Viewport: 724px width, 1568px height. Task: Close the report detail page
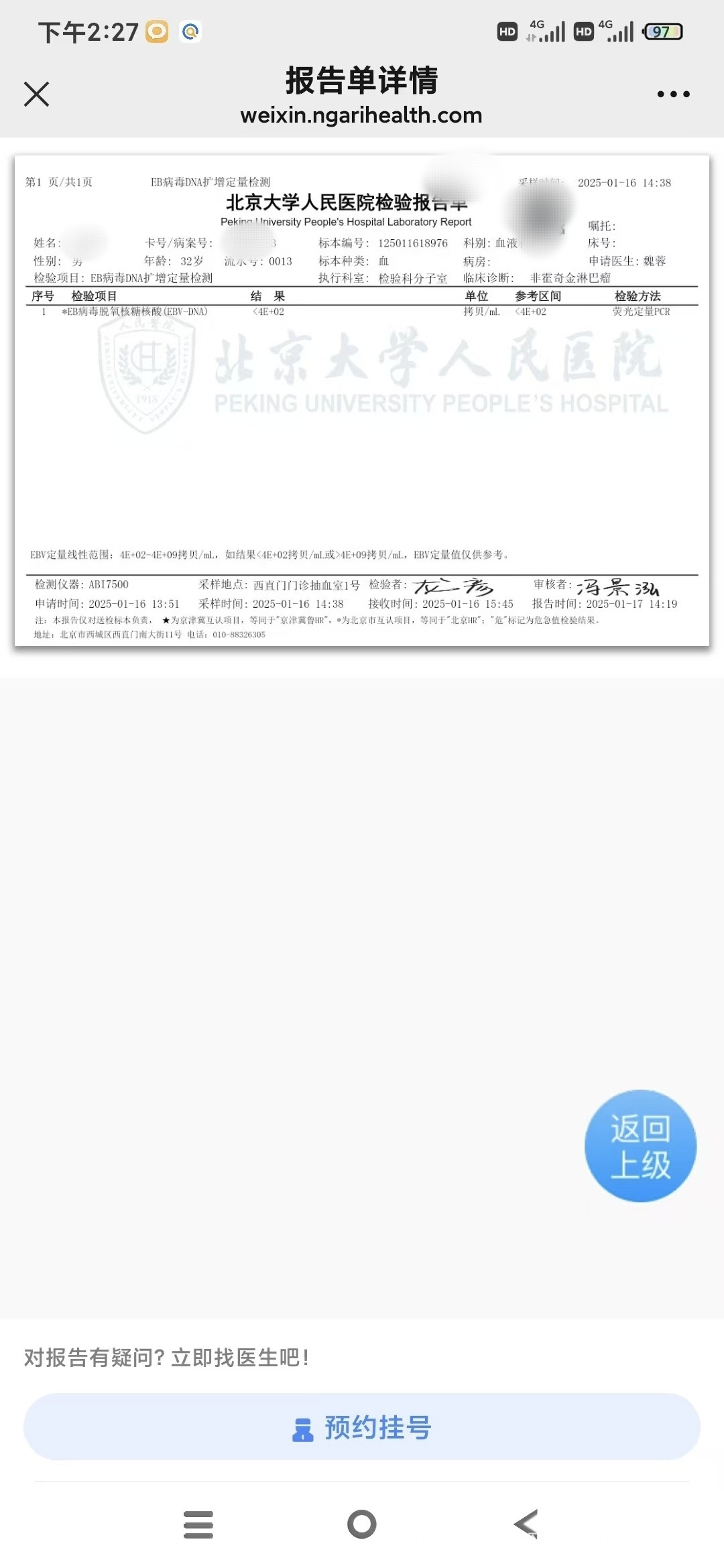(x=36, y=94)
